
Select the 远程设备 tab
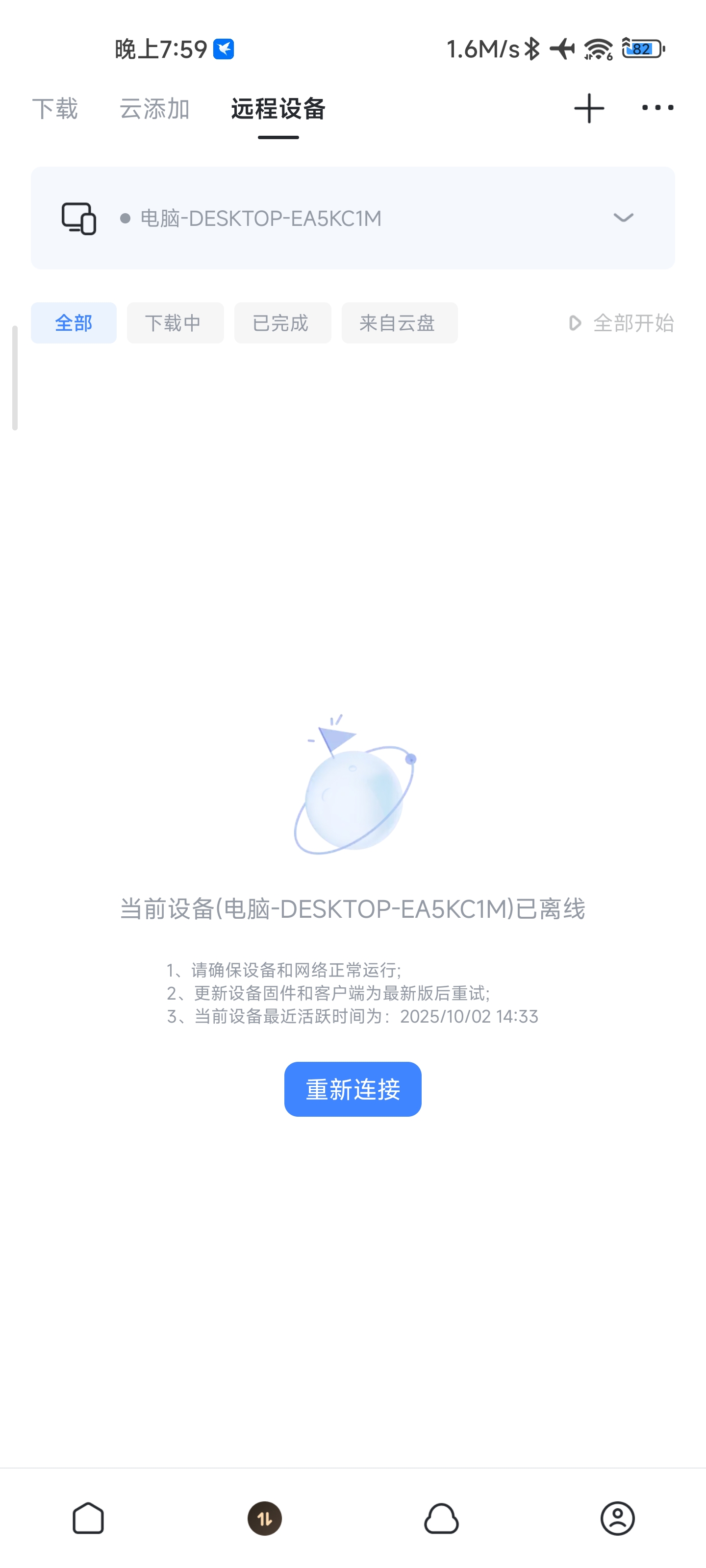click(278, 109)
